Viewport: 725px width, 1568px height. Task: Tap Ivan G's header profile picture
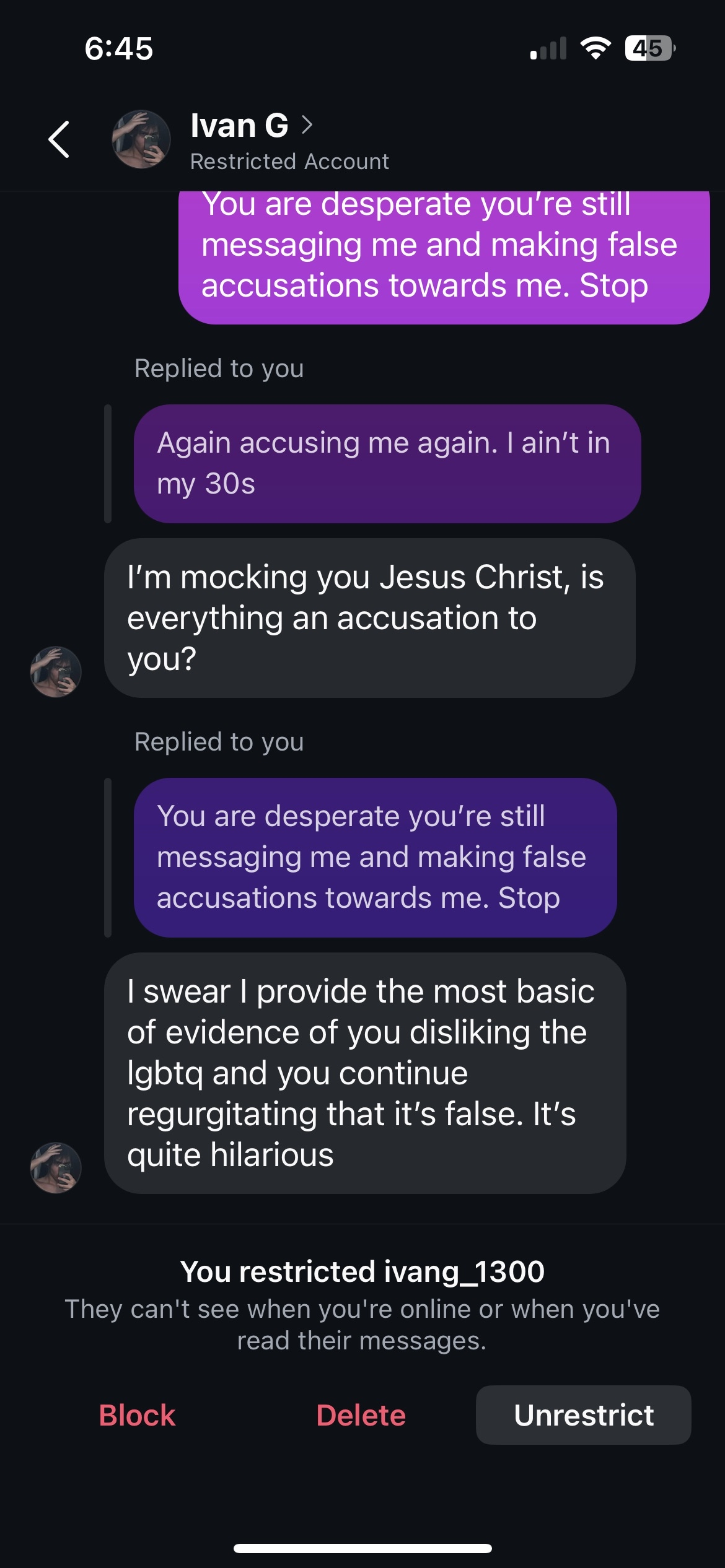(141, 140)
